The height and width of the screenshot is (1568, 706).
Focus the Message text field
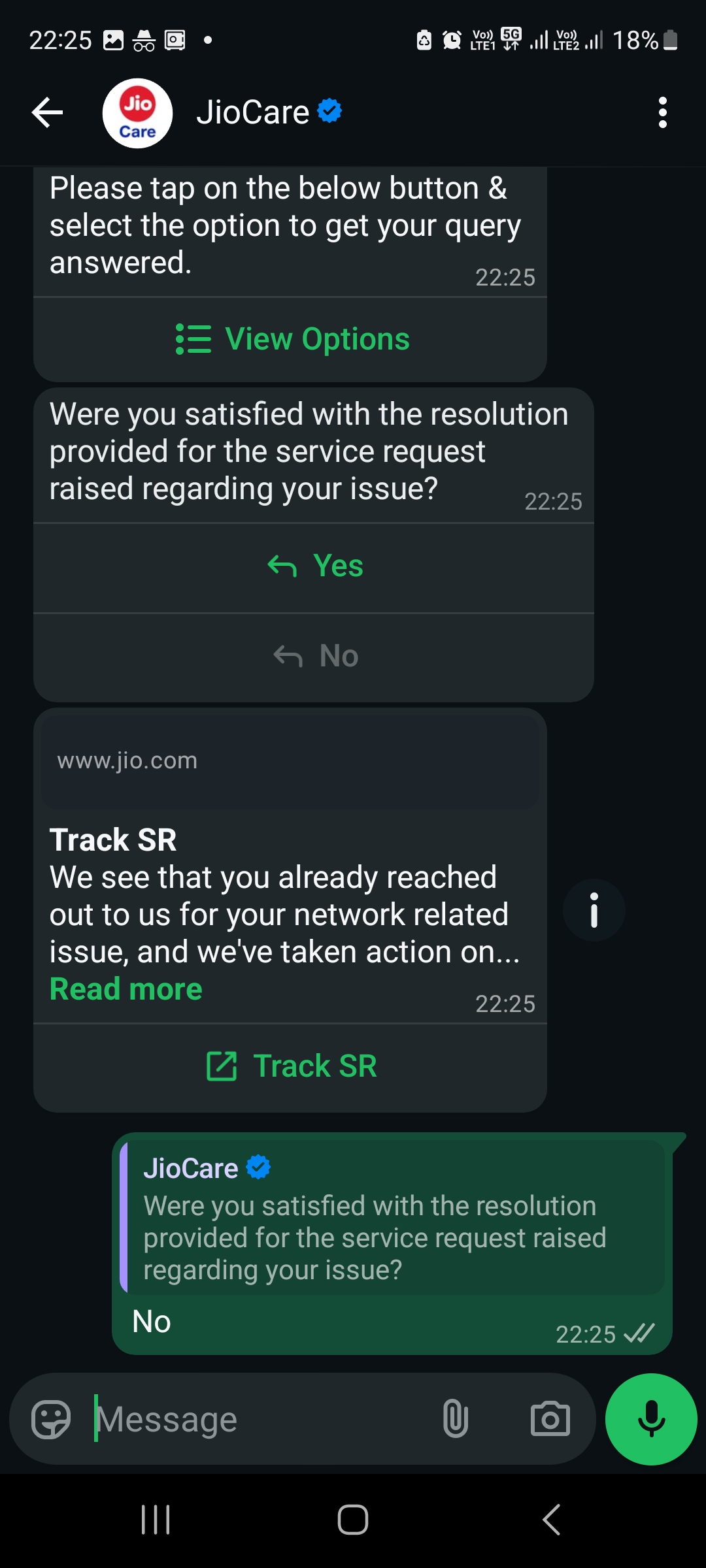tap(261, 1419)
